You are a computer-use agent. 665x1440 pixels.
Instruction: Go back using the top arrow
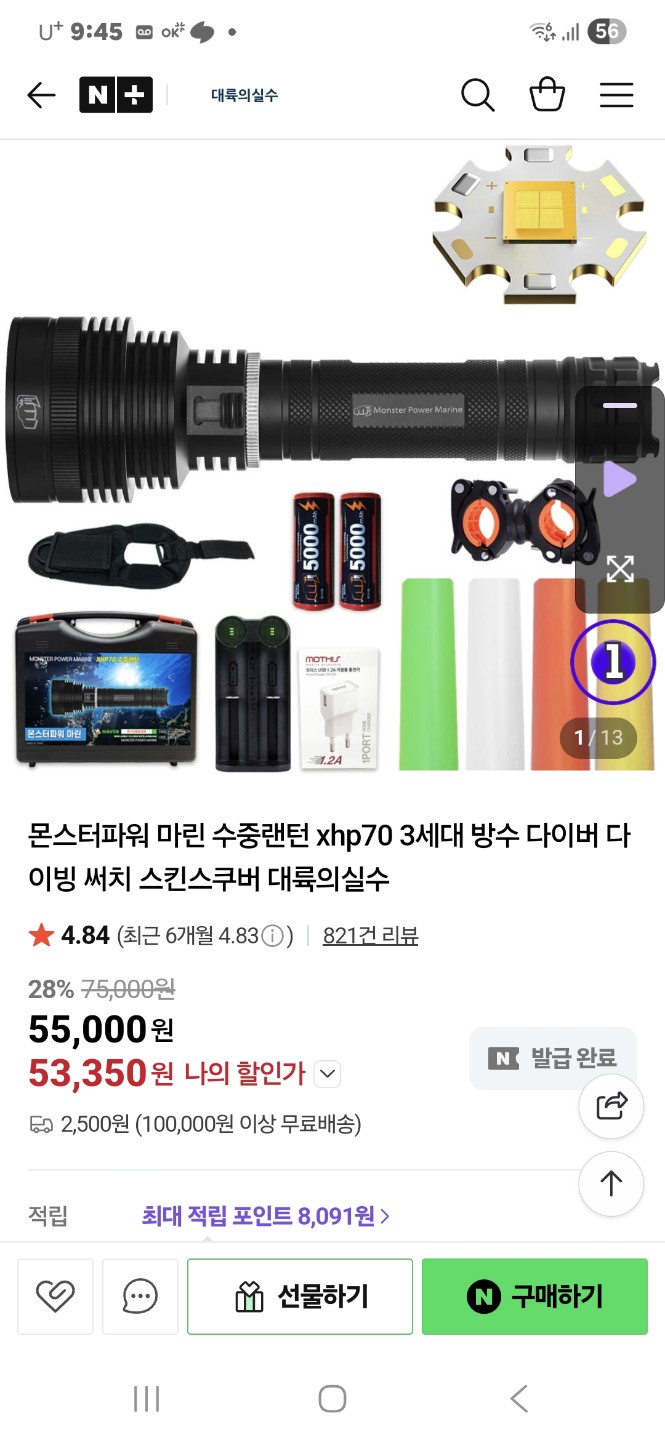pyautogui.click(x=41, y=95)
